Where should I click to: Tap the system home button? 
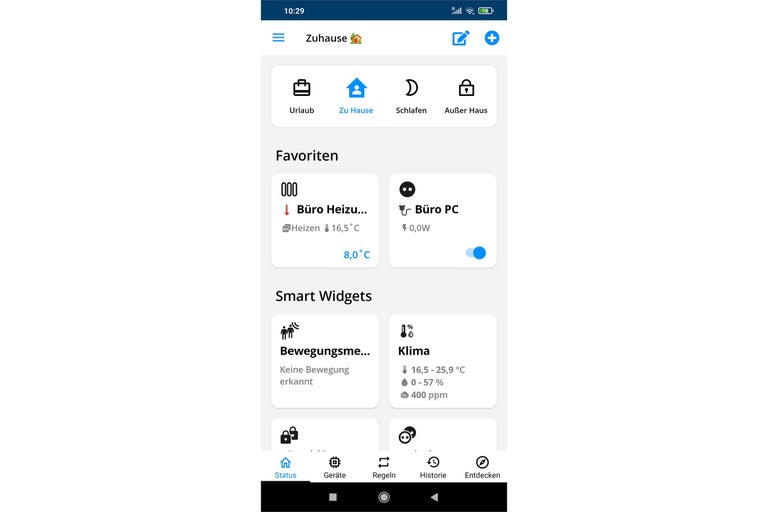[x=384, y=497]
